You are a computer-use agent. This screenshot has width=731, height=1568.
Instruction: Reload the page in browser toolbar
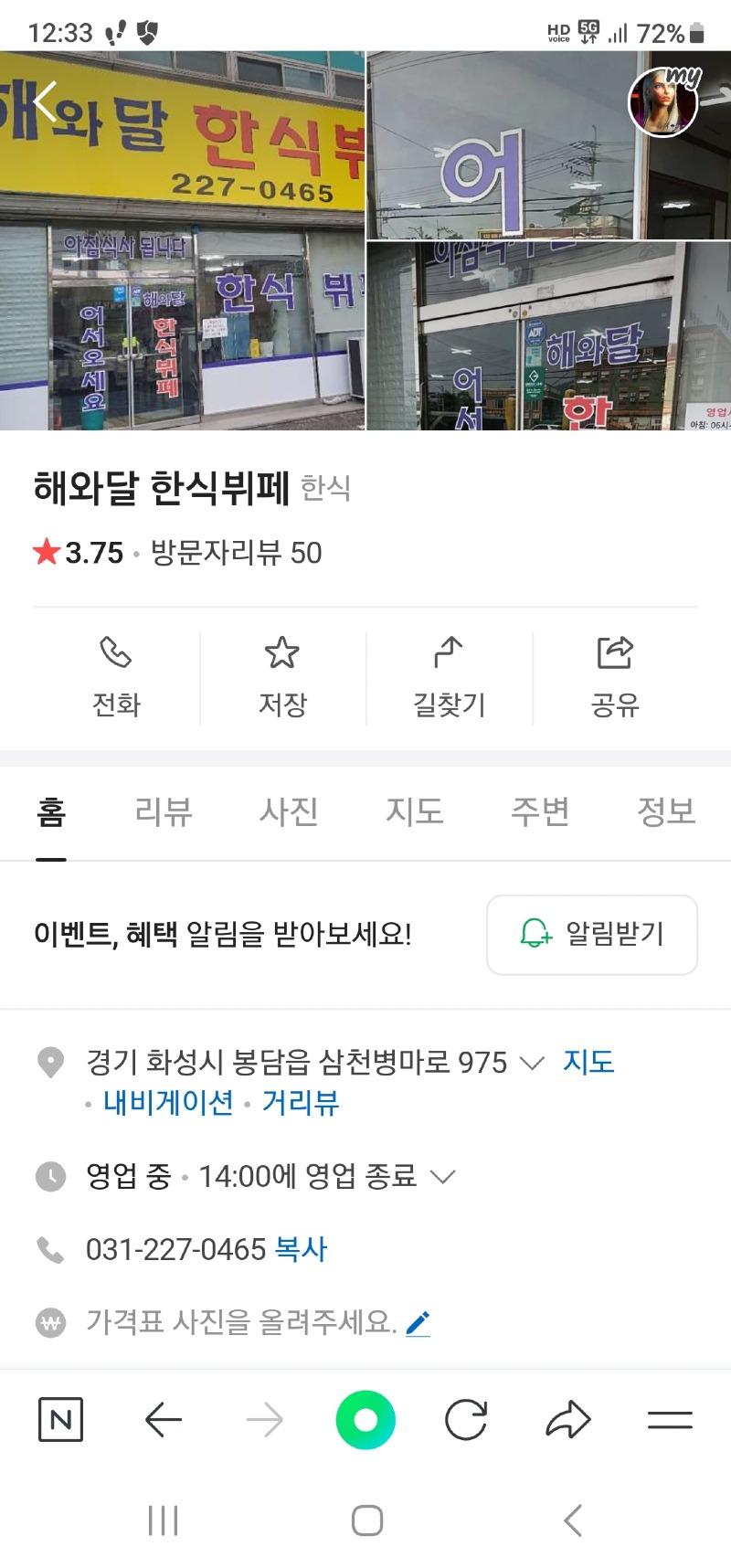coord(466,1420)
